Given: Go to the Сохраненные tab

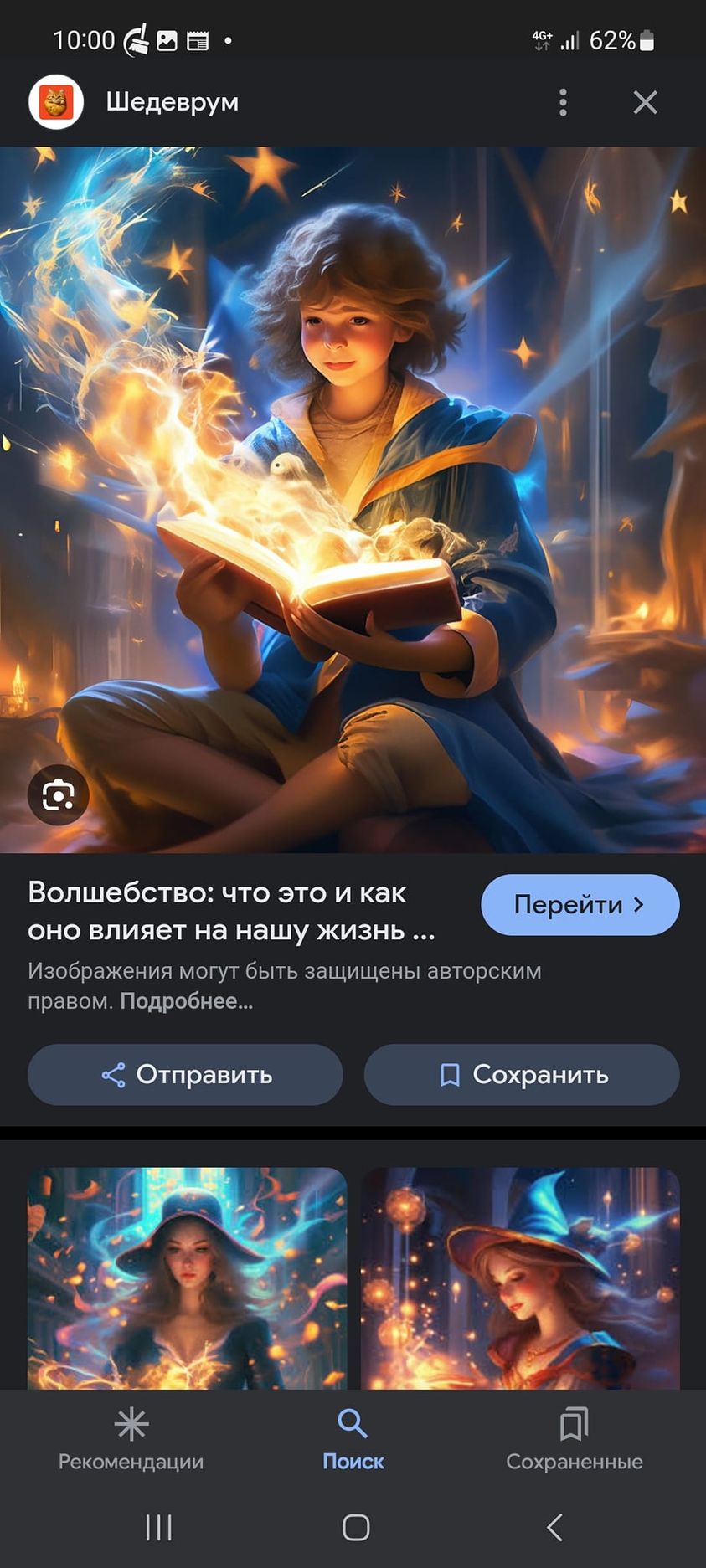Looking at the screenshot, I should tap(574, 1440).
